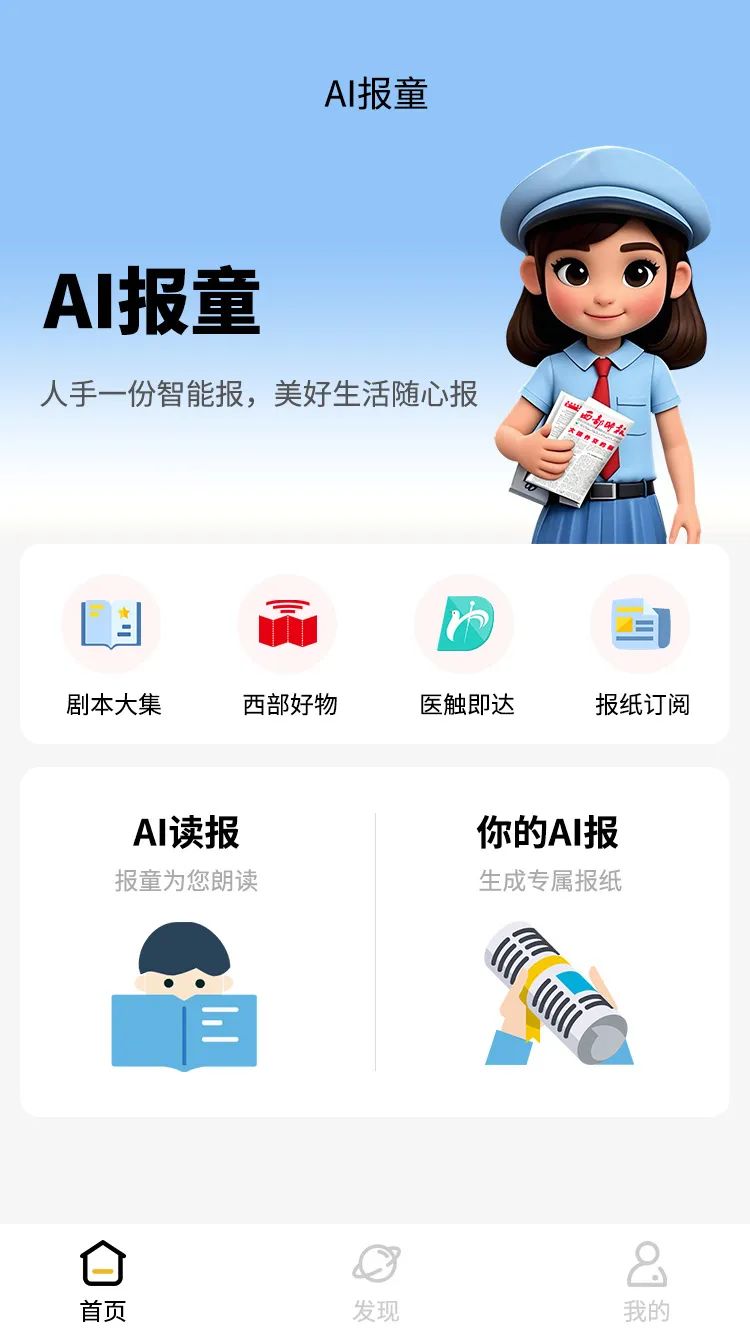Image resolution: width=750 pixels, height=1334 pixels.
Task: Open 医触即达 shortcut
Action: pyautogui.click(x=465, y=645)
